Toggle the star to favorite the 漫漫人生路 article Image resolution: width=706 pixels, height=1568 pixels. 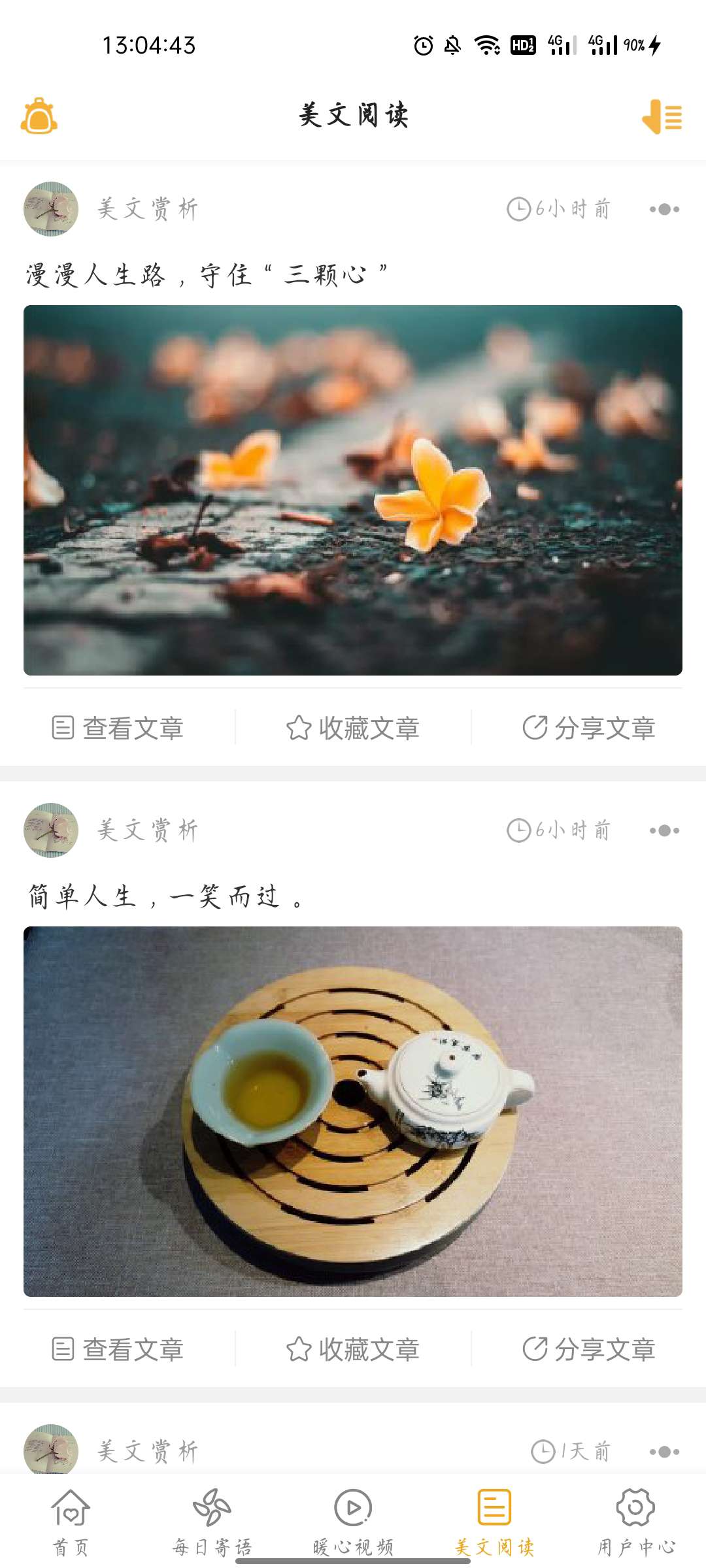[x=301, y=727]
